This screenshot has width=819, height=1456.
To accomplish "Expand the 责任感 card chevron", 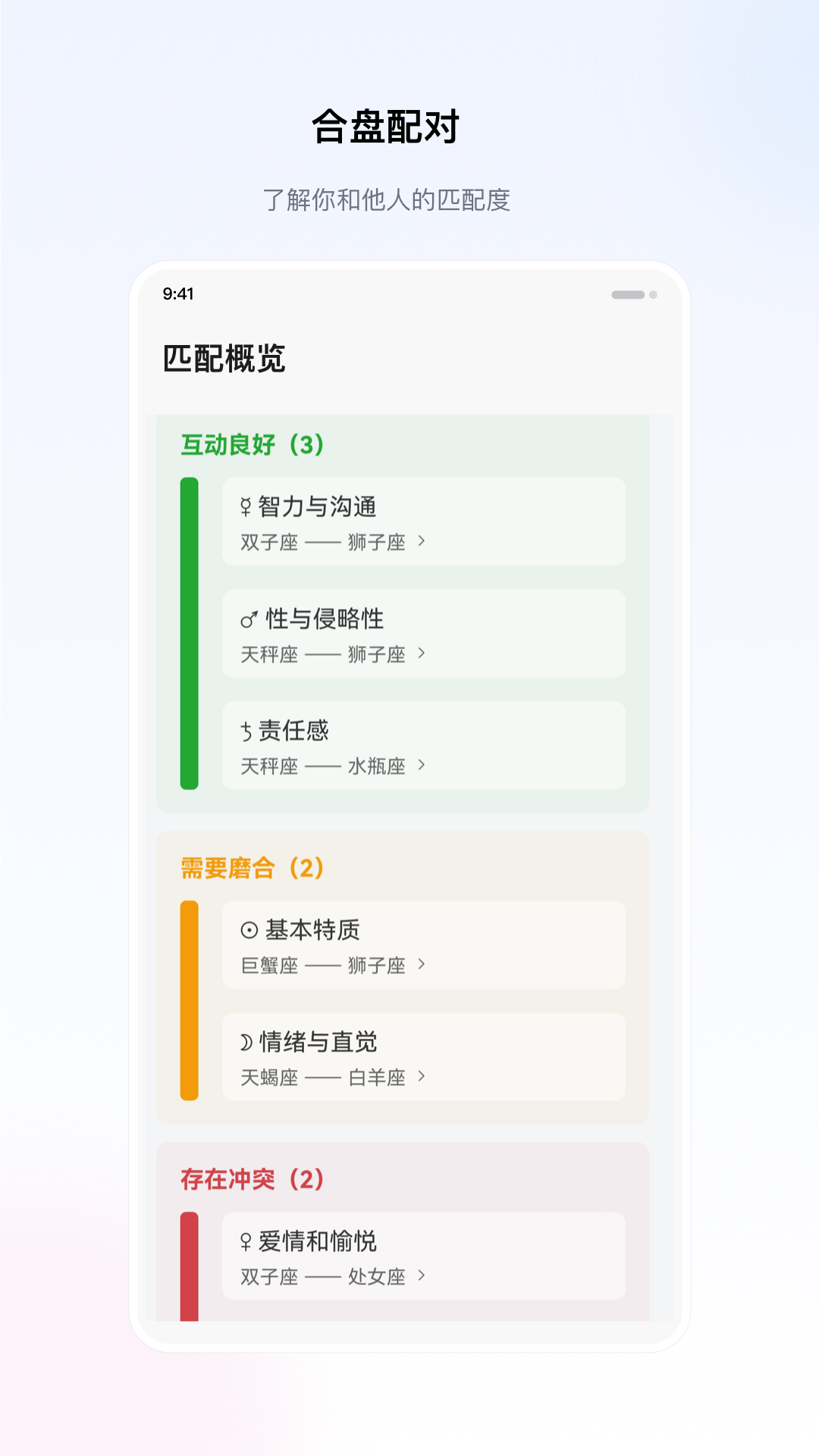I will point(422,766).
